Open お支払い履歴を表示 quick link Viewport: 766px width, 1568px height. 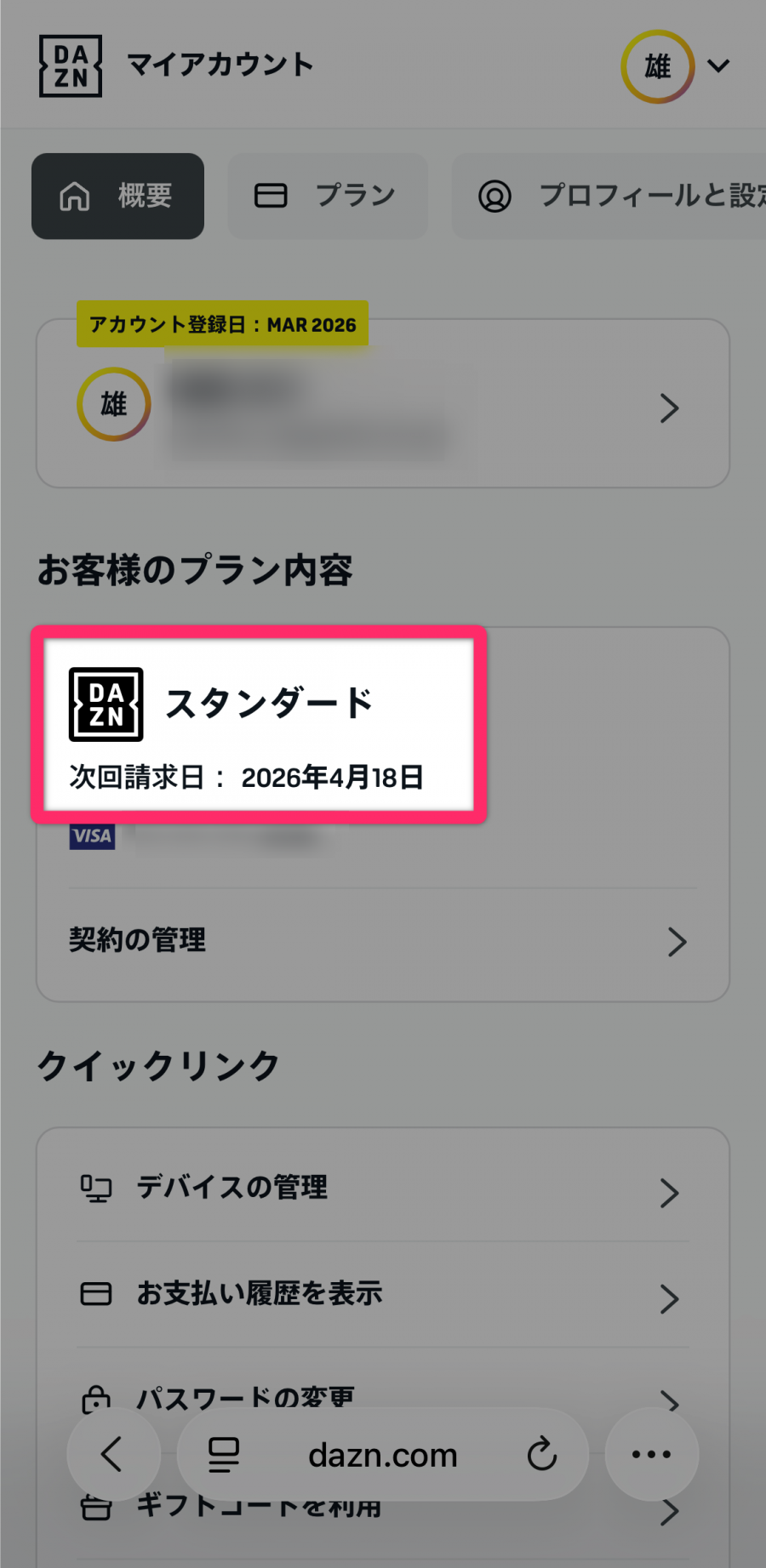383,1295
